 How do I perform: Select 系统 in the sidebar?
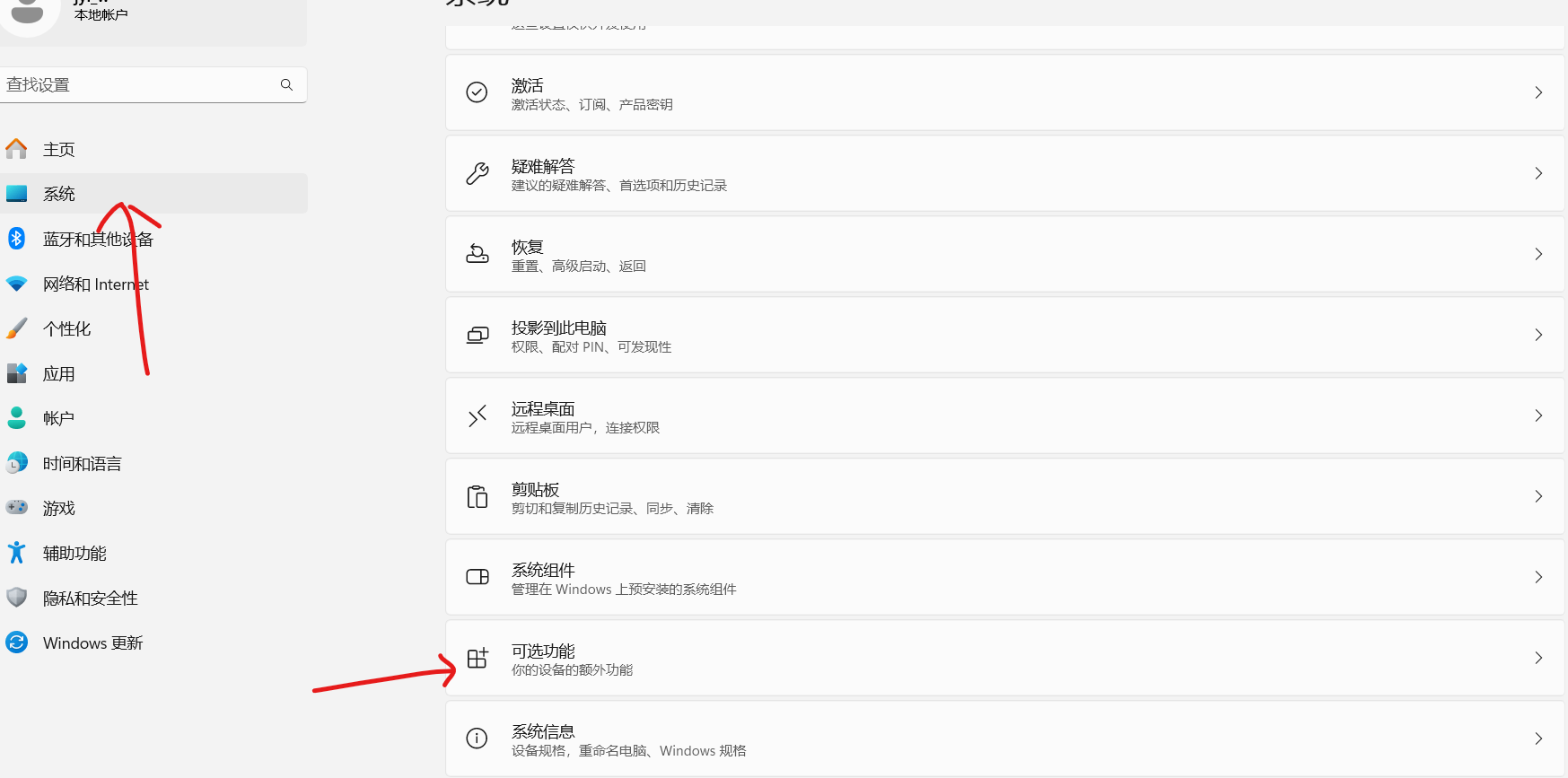[59, 194]
